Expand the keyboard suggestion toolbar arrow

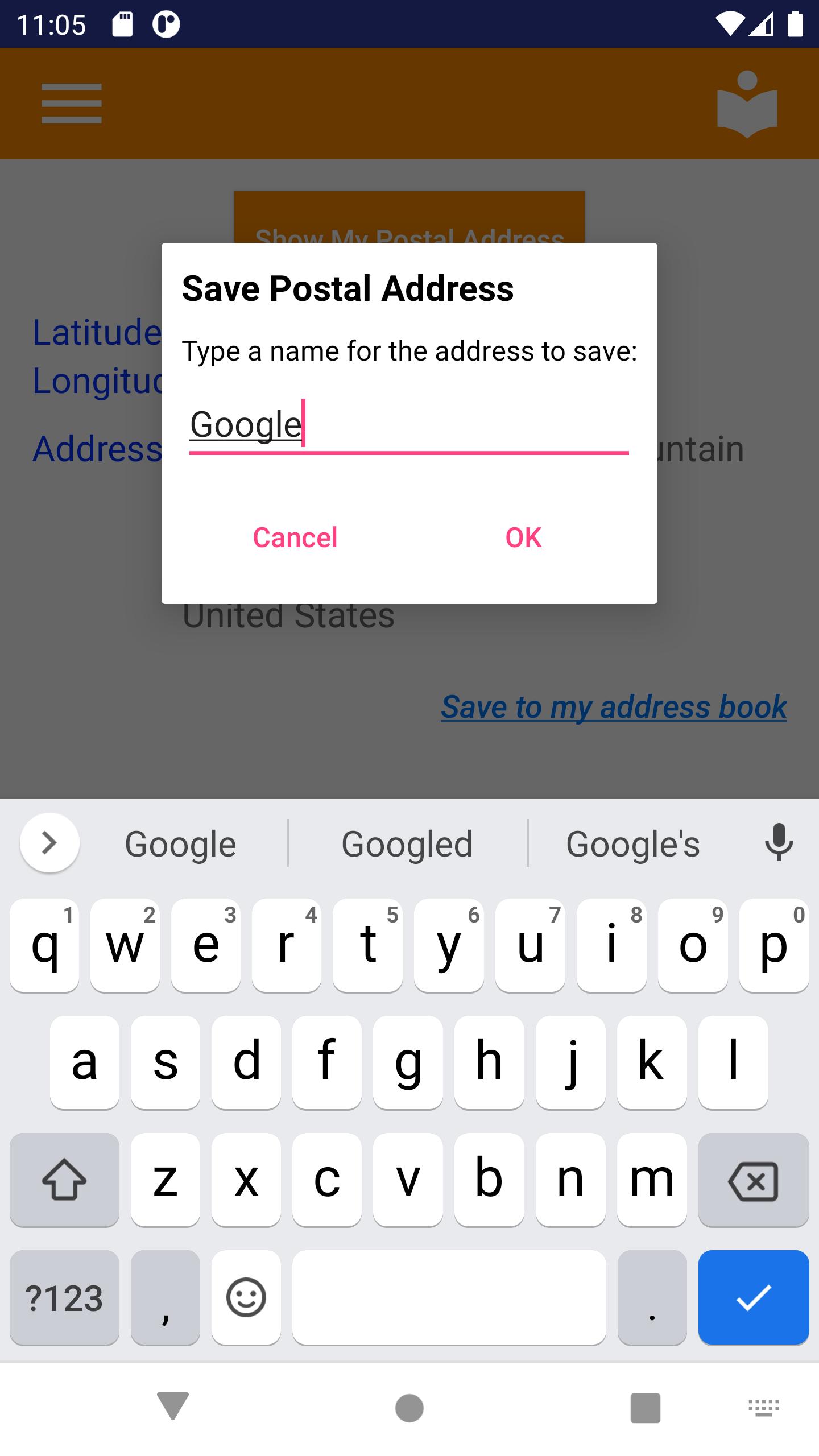pyautogui.click(x=50, y=843)
